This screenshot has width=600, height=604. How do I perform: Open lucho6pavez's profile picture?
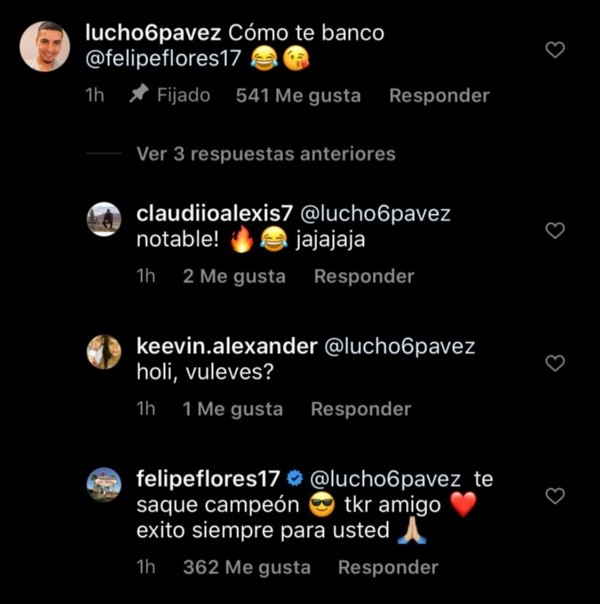[45, 47]
